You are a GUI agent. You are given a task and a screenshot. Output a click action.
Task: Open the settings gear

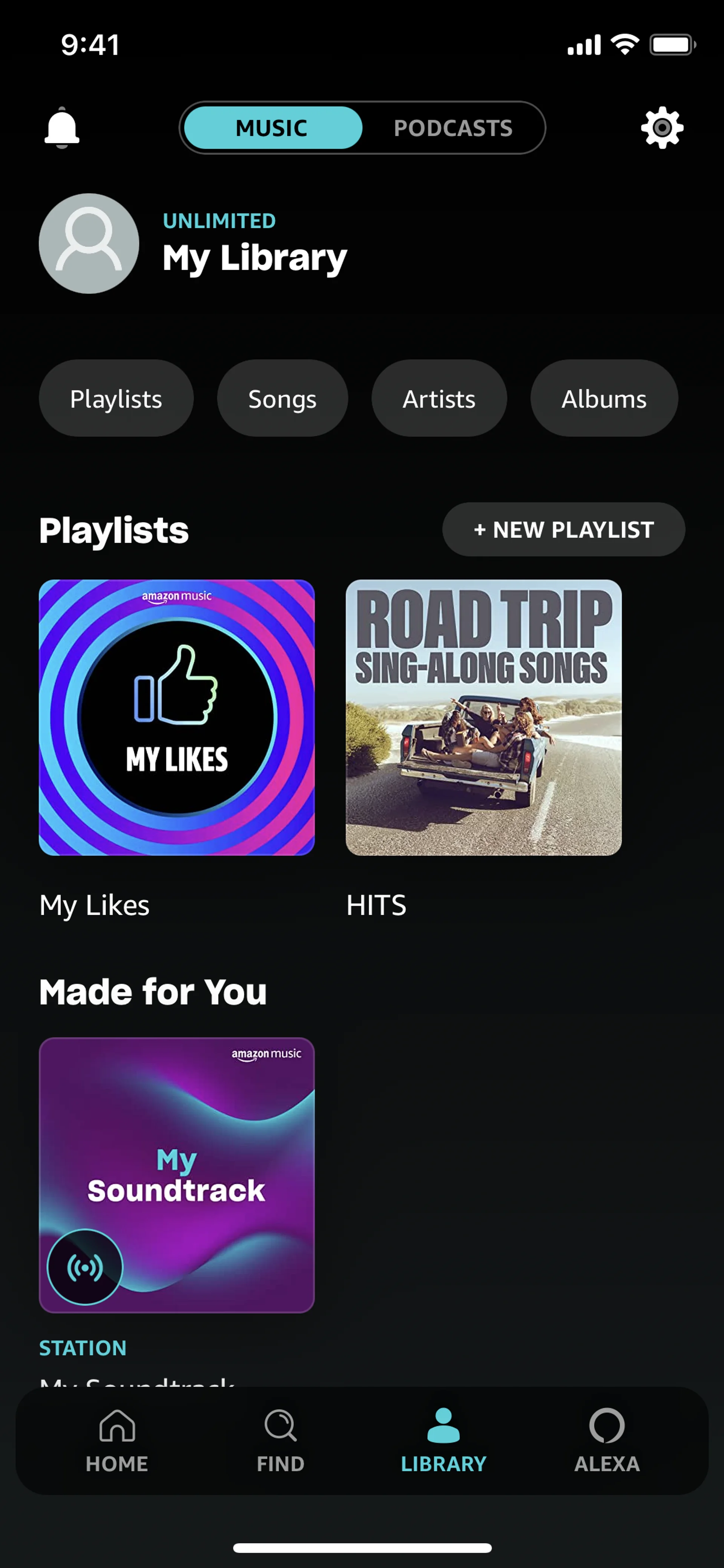(x=662, y=128)
